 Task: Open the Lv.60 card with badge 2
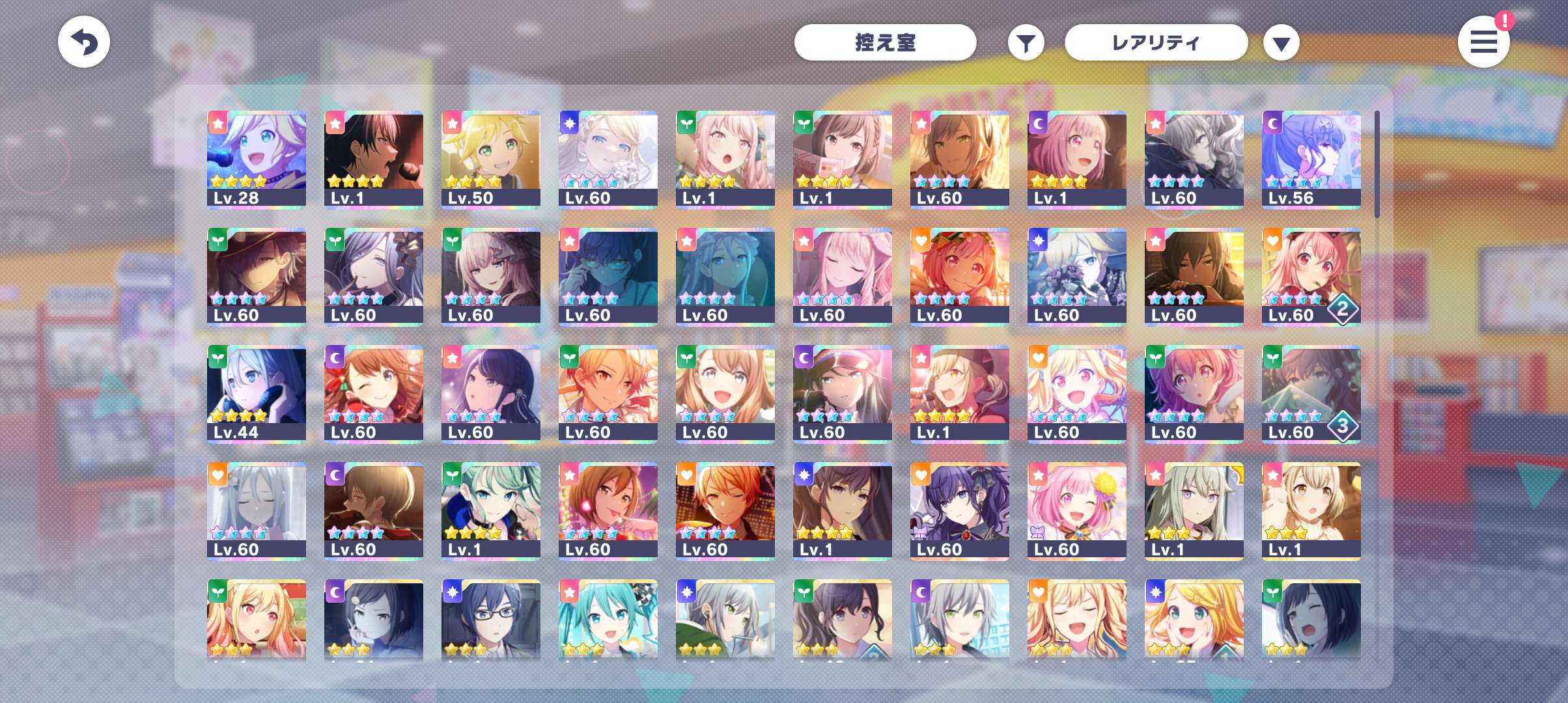pos(1311,276)
